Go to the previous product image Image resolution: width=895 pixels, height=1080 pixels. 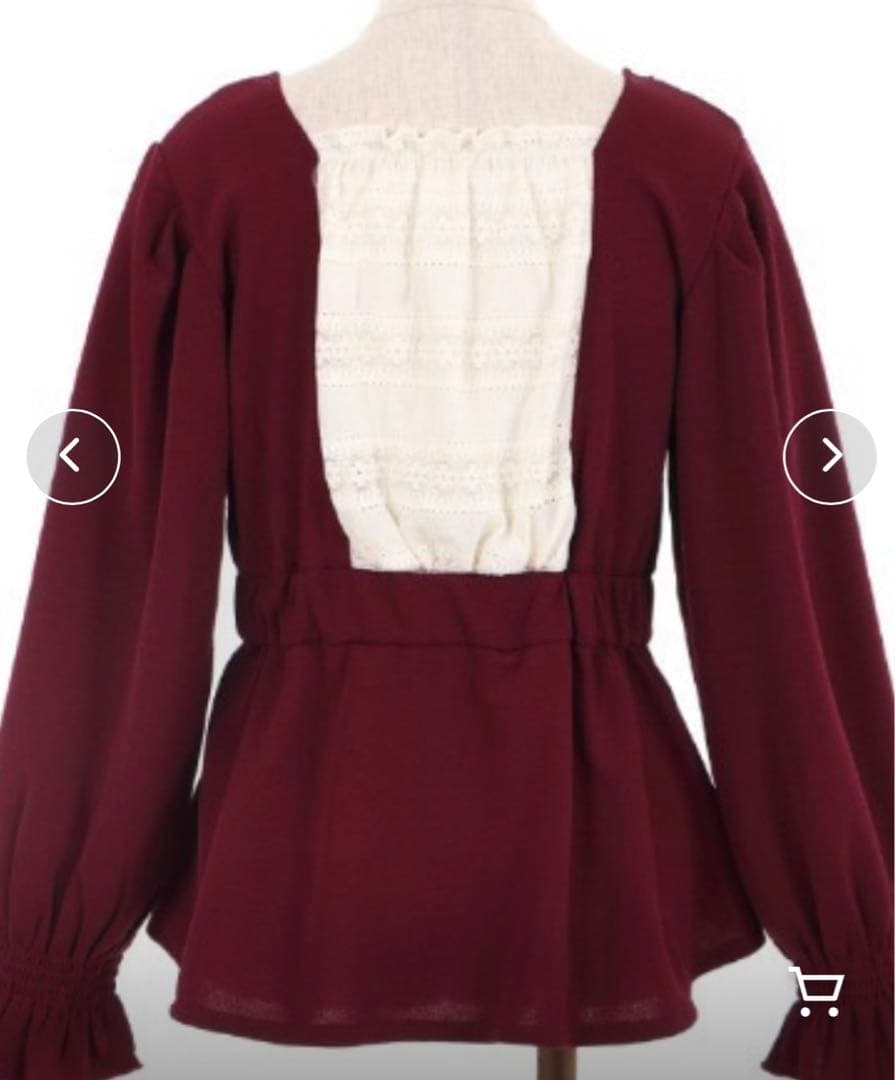click(x=73, y=457)
